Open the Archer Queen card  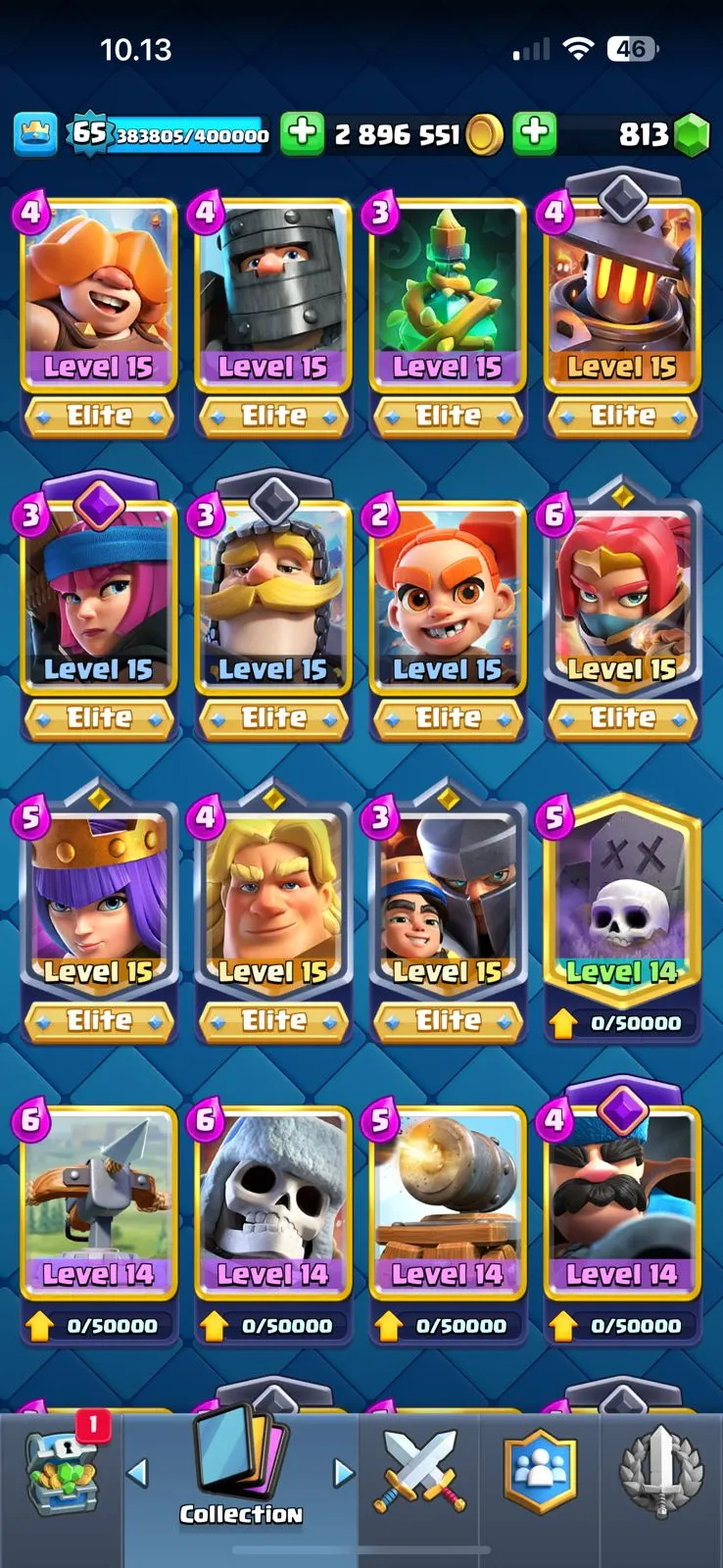(x=98, y=900)
